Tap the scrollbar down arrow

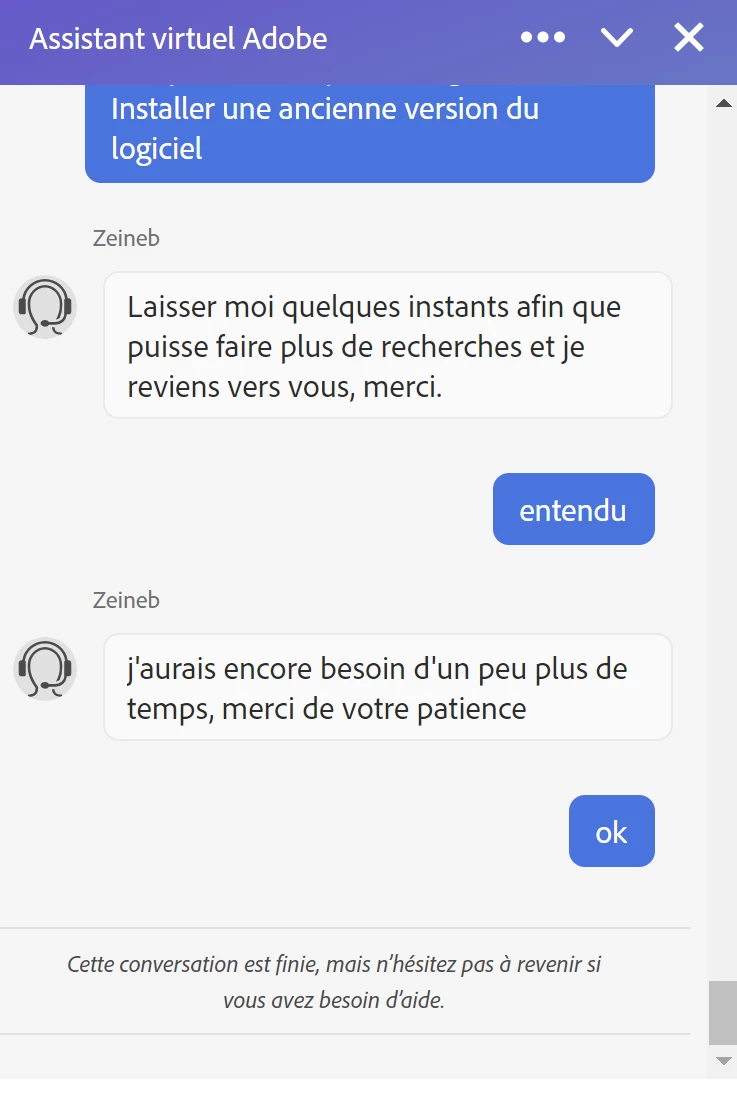(723, 1060)
